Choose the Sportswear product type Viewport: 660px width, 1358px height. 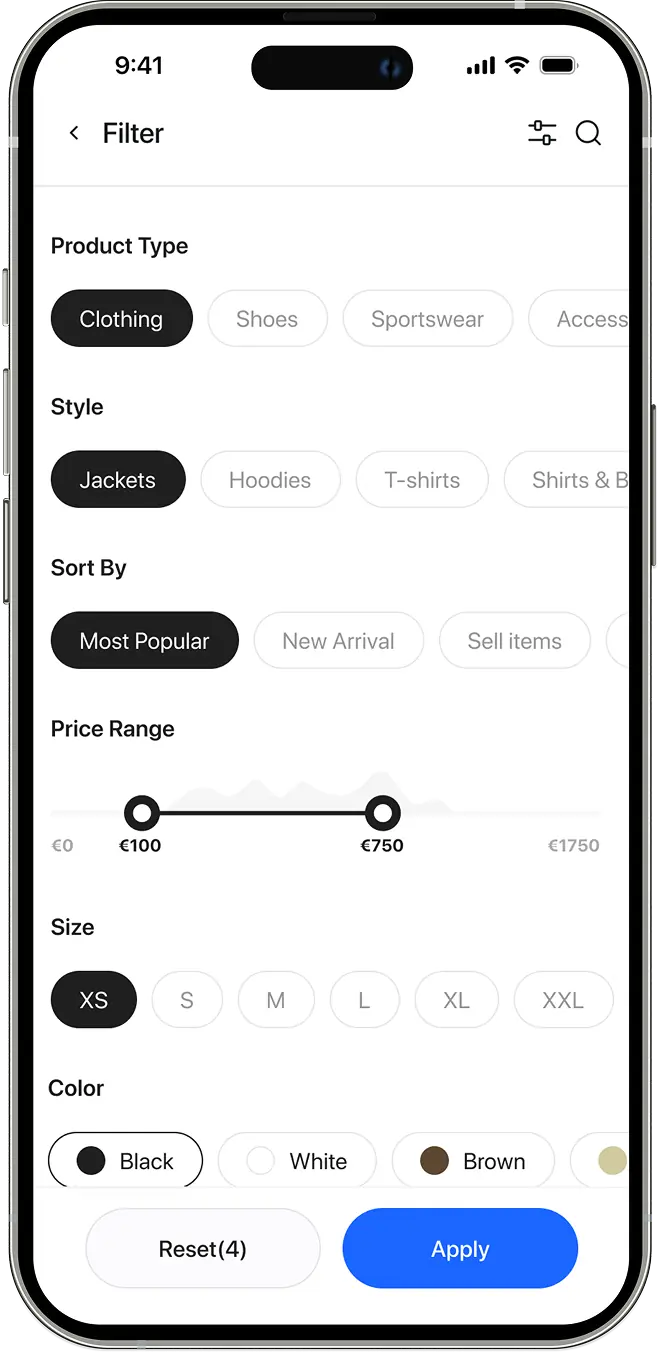[427, 319]
